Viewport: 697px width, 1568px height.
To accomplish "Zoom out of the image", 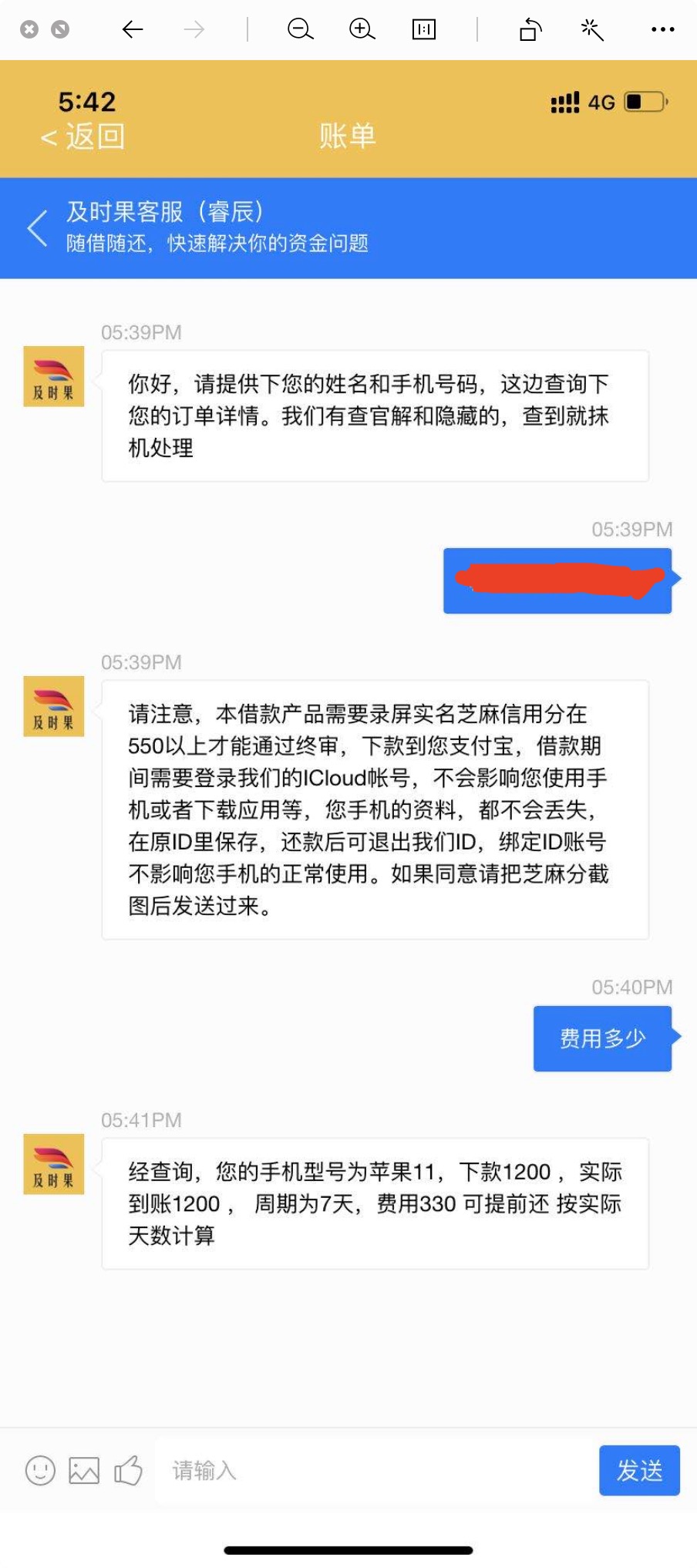I will coord(300,30).
